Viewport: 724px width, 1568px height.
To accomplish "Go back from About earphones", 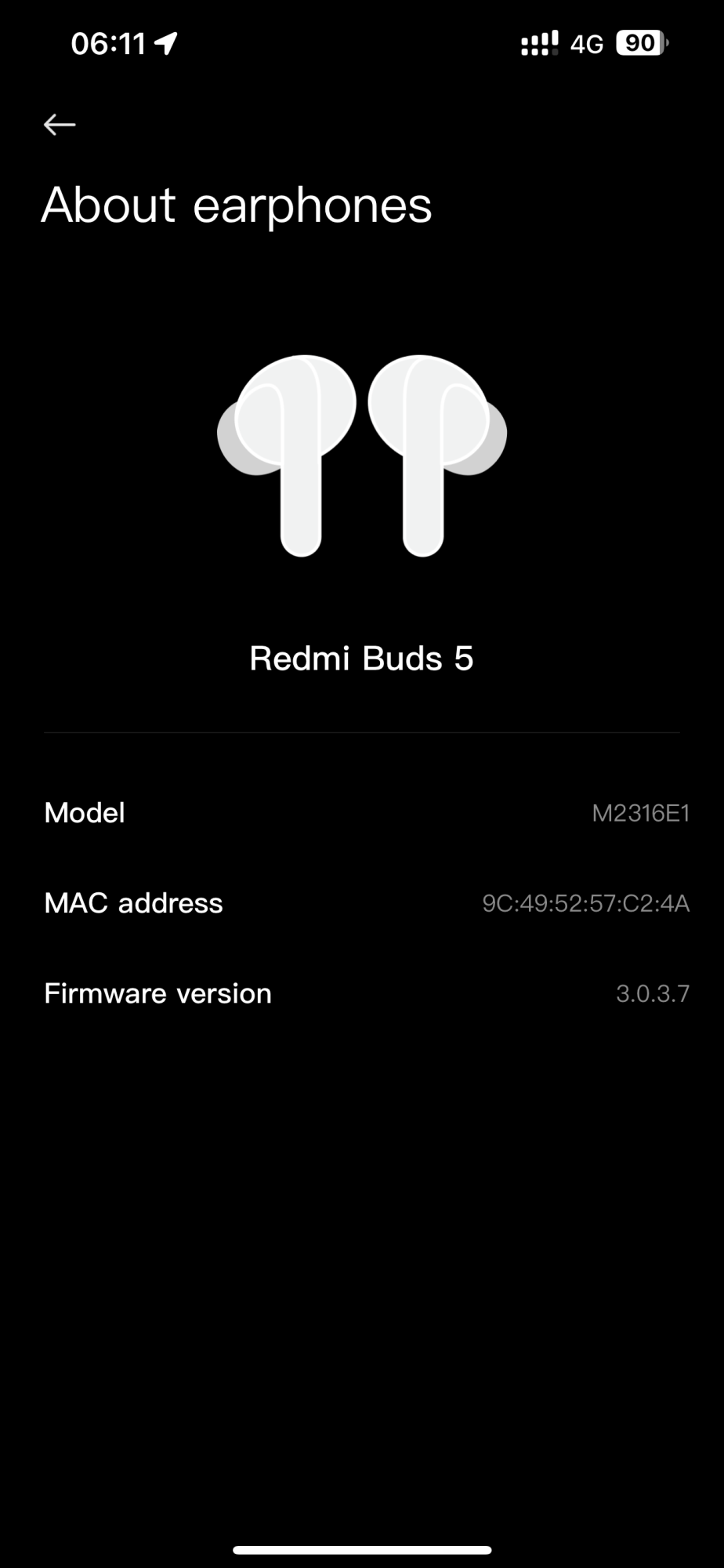I will coord(60,125).
